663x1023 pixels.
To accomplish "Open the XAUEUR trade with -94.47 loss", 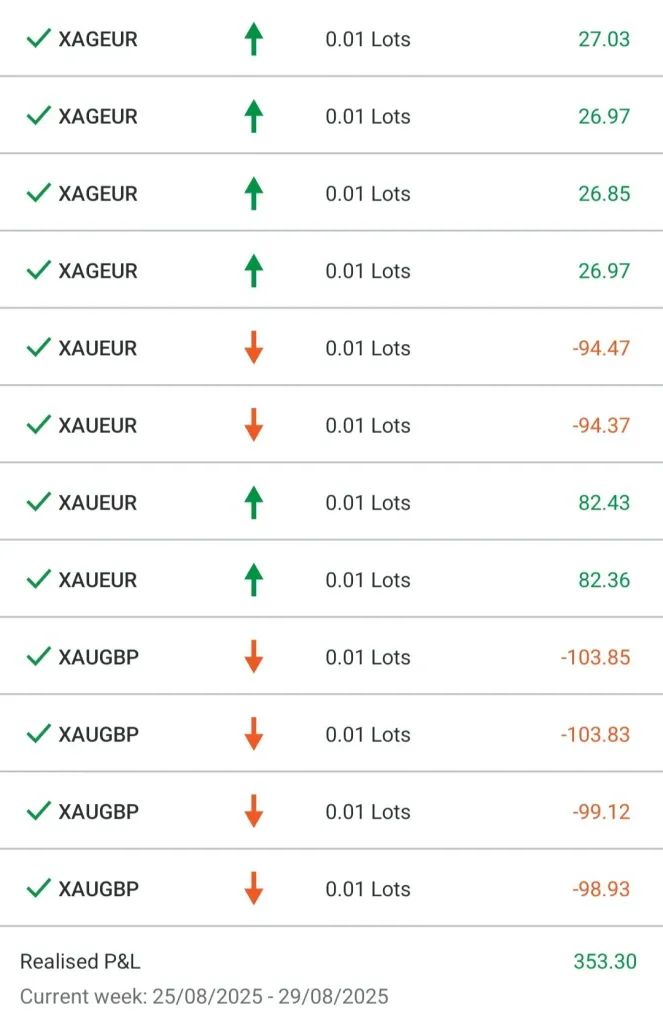I will pyautogui.click(x=330, y=348).
